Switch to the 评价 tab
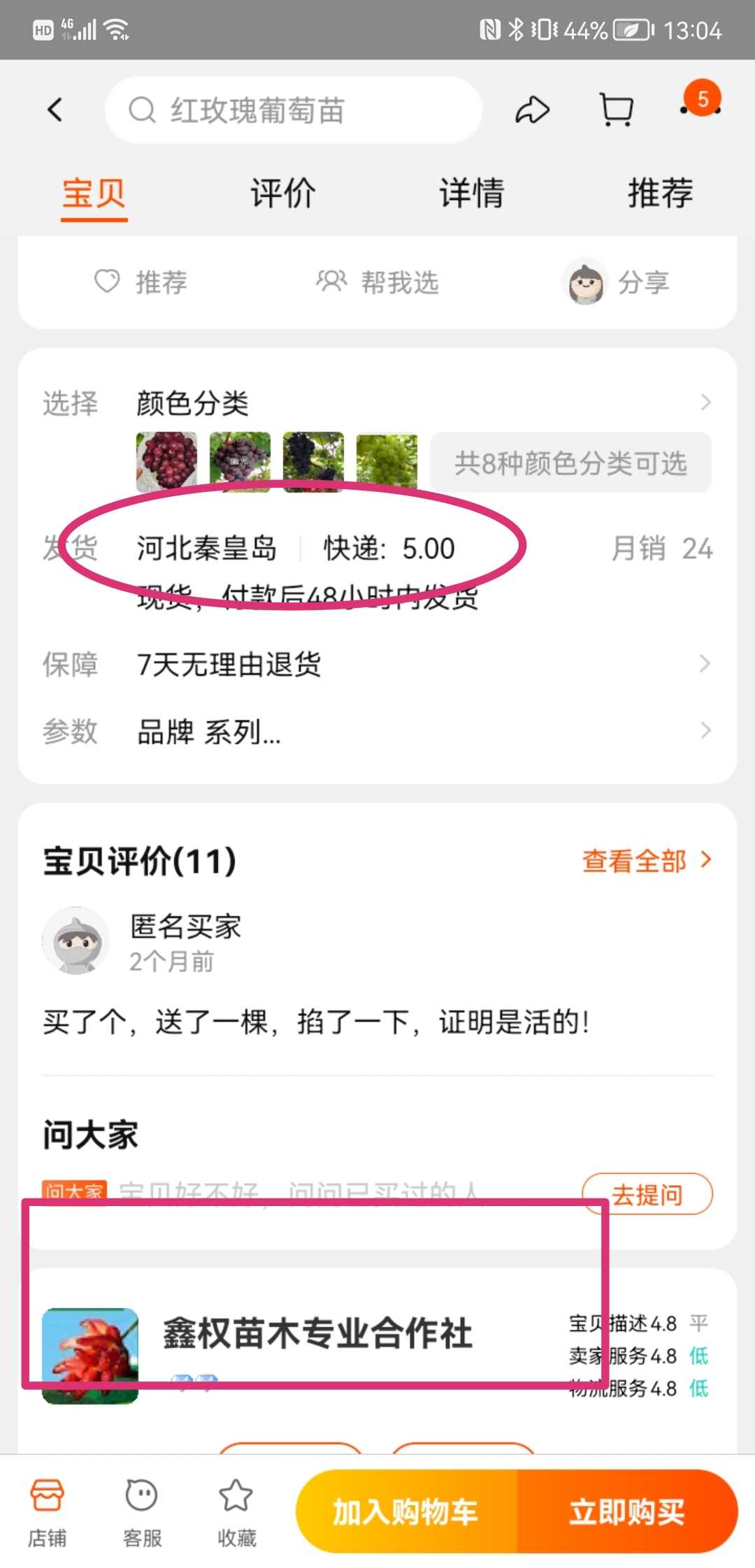Screen dimensions: 755x1568 [283, 194]
